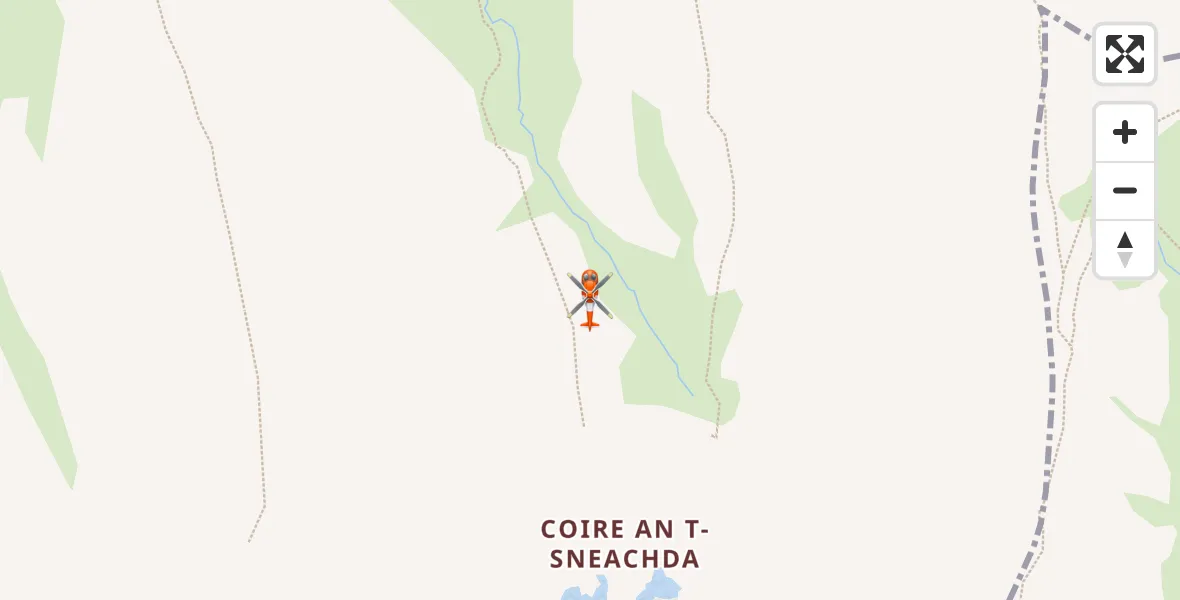Enter fullscreen map view
This screenshot has width=1180, height=600.
tap(1125, 54)
